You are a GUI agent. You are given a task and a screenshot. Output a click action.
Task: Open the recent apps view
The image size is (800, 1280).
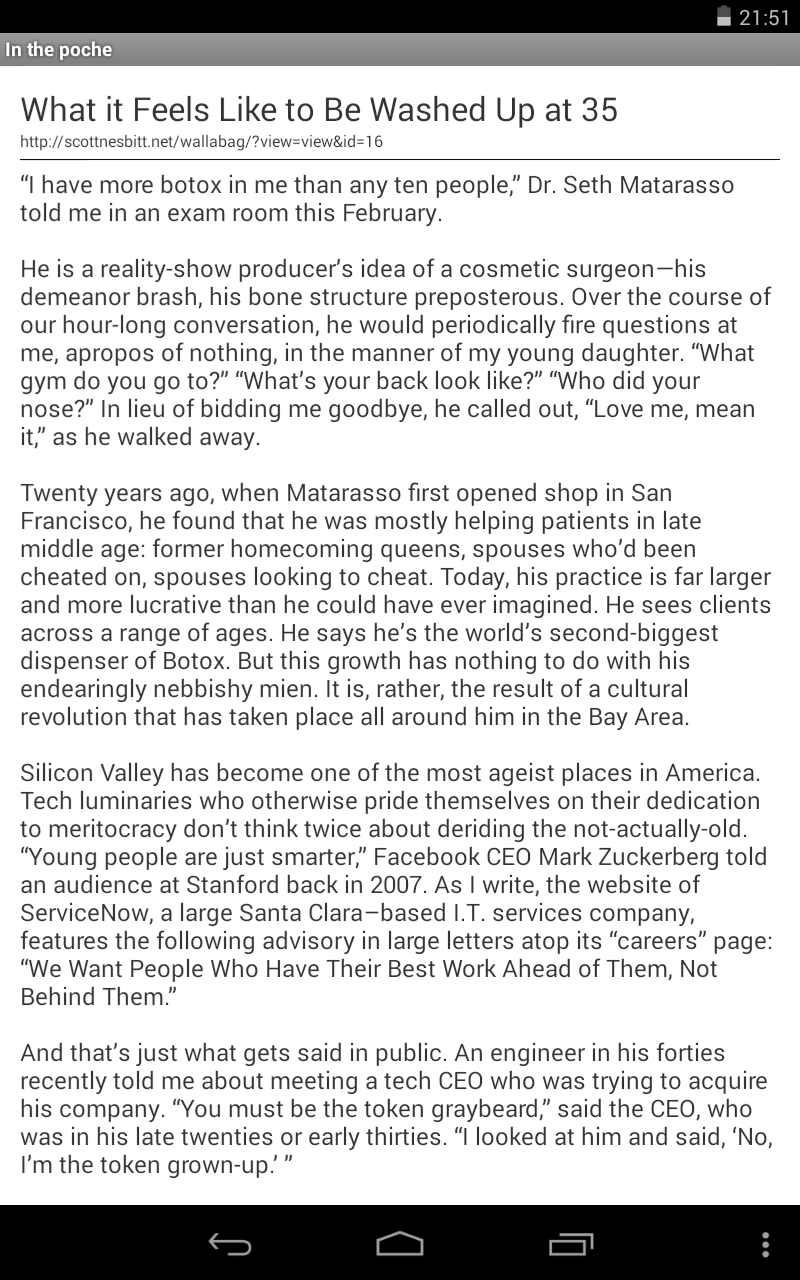click(571, 1243)
